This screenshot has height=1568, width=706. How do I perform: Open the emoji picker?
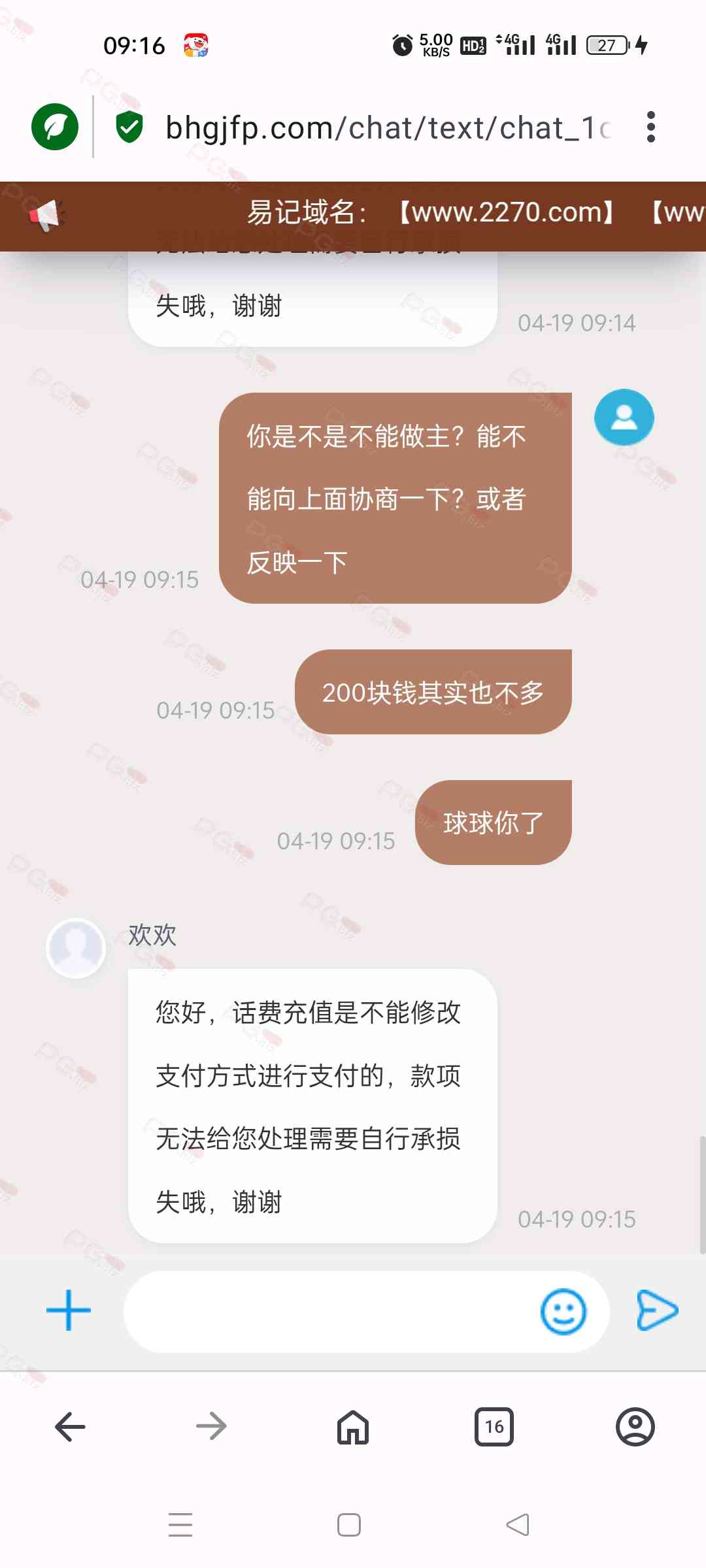pyautogui.click(x=563, y=1312)
